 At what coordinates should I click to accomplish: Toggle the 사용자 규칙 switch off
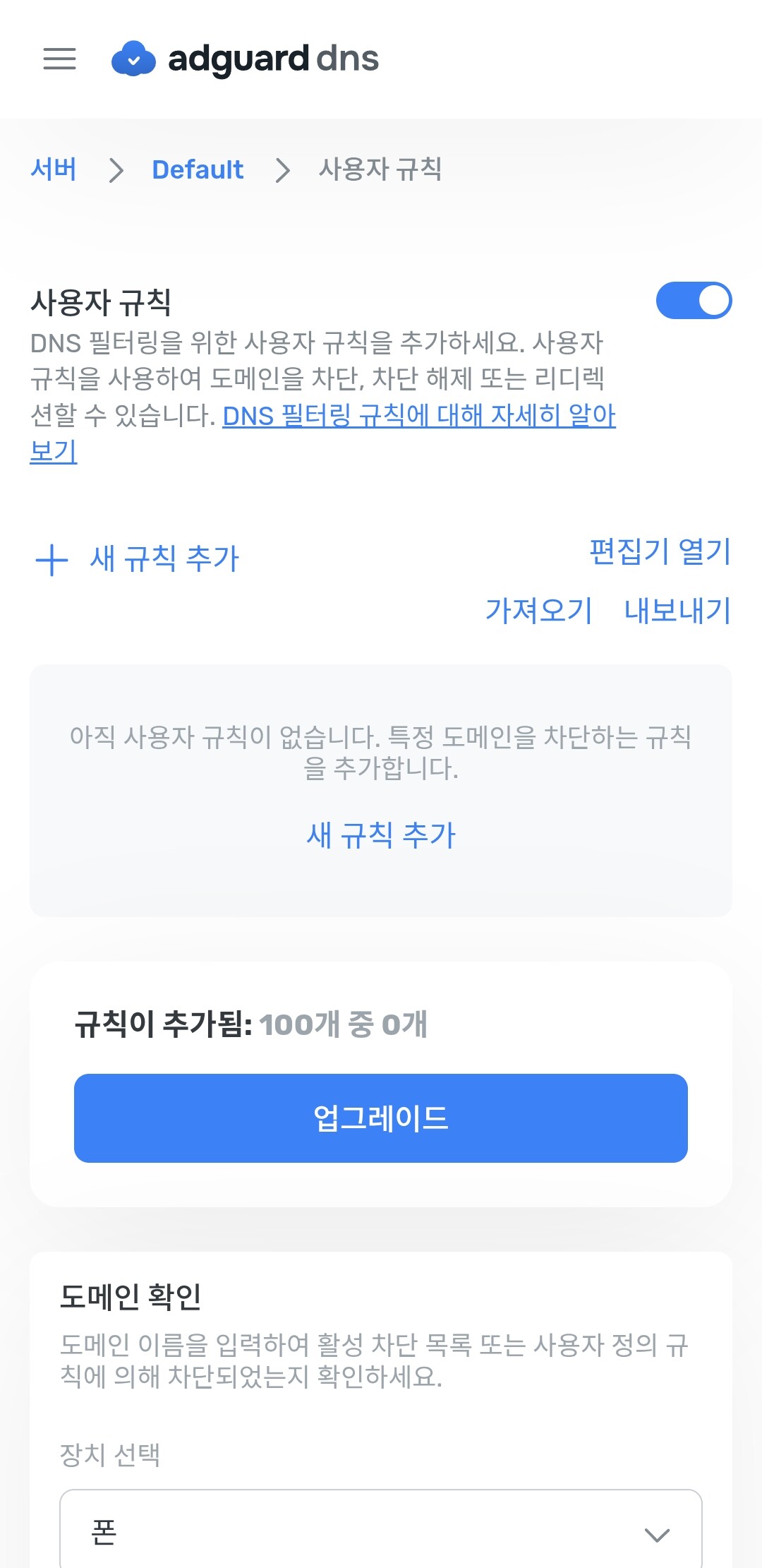click(694, 301)
